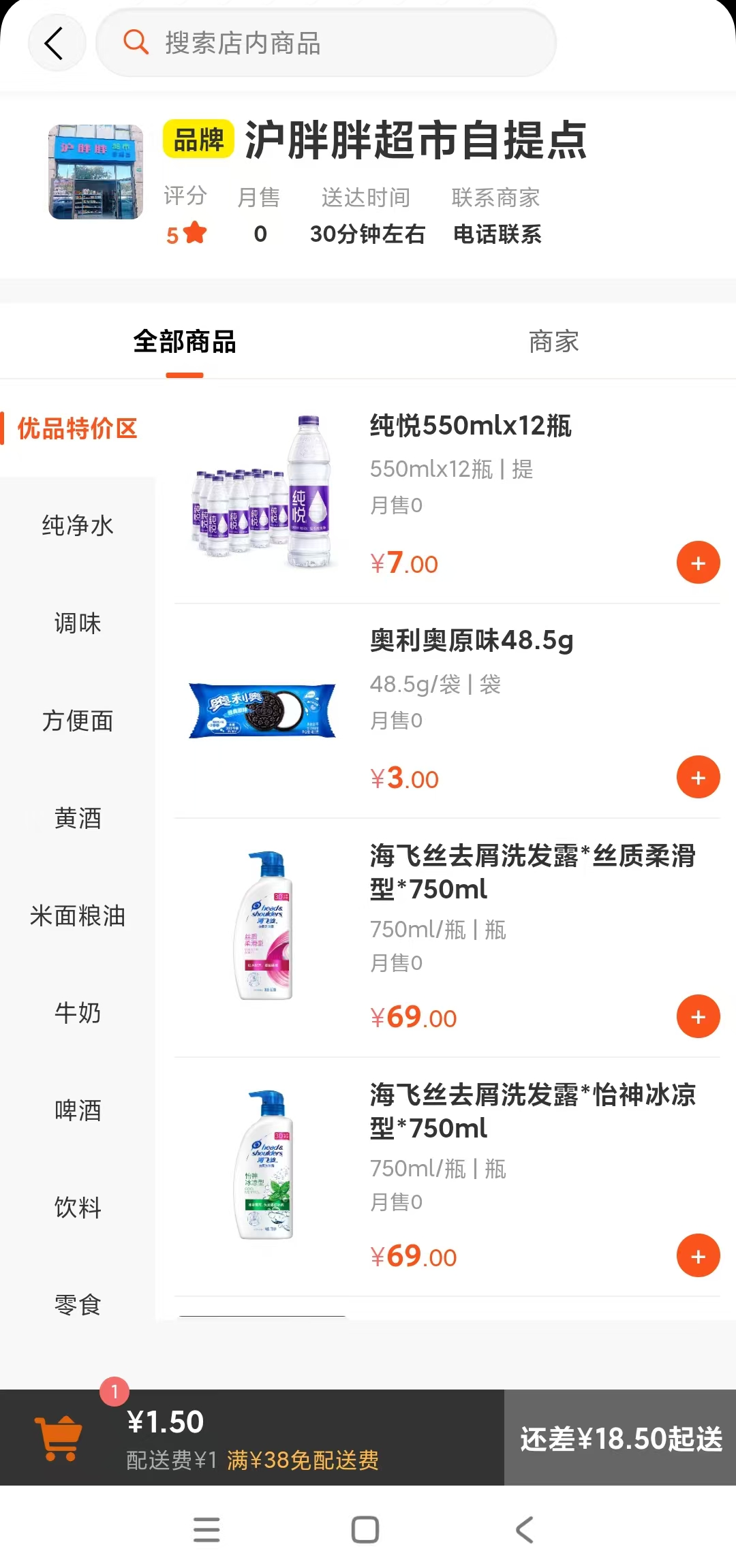Viewport: 736px width, 1568px height.
Task: Select the 全部商品 tab
Action: [x=185, y=343]
